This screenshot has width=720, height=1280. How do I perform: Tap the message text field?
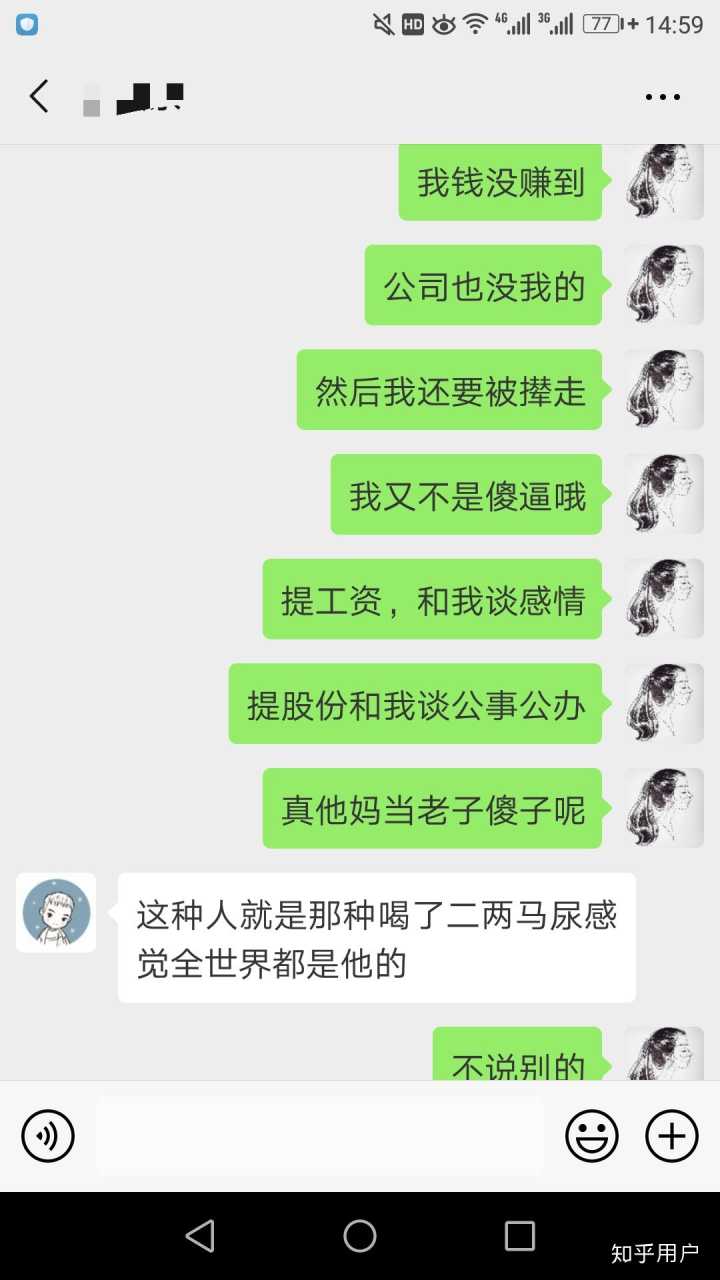coord(320,1136)
